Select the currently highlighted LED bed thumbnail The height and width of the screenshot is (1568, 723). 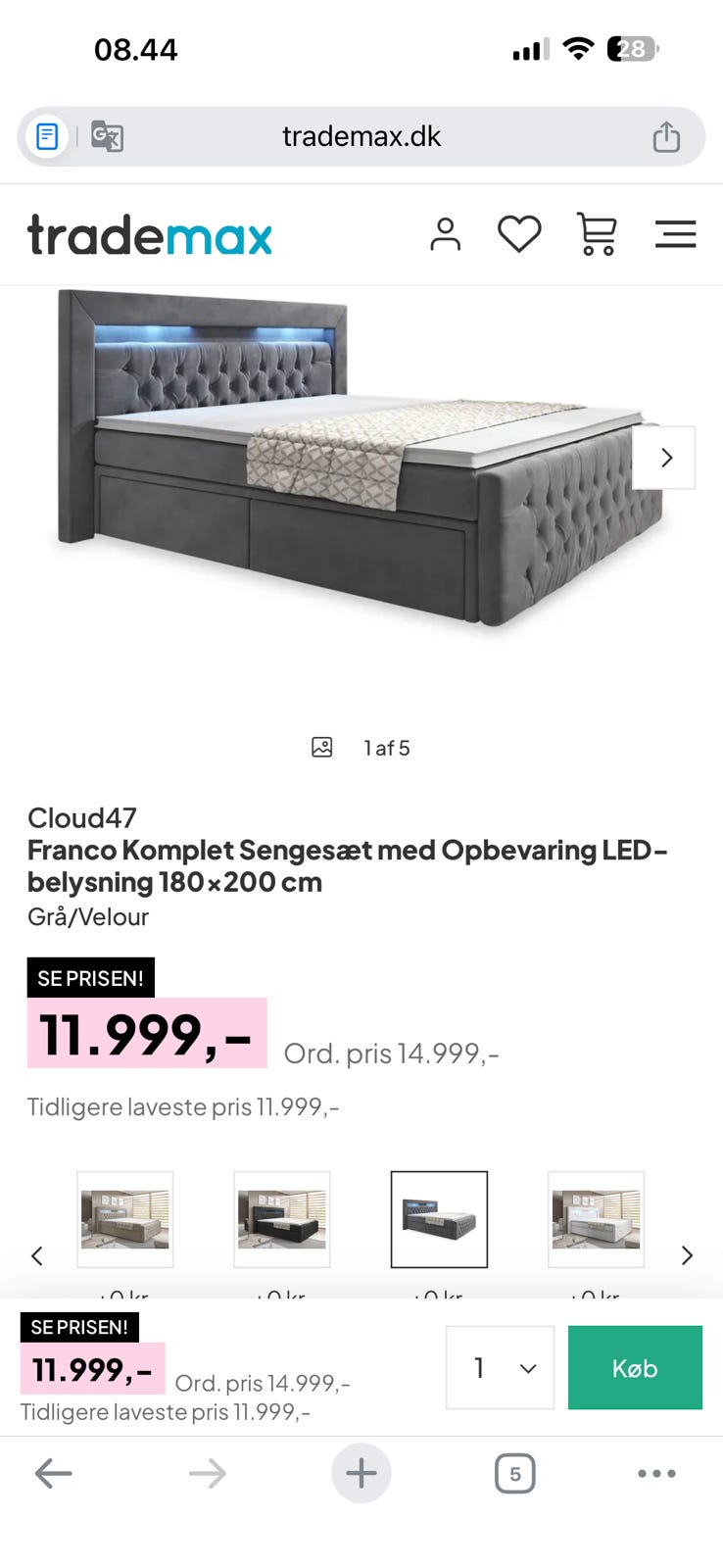click(439, 1219)
